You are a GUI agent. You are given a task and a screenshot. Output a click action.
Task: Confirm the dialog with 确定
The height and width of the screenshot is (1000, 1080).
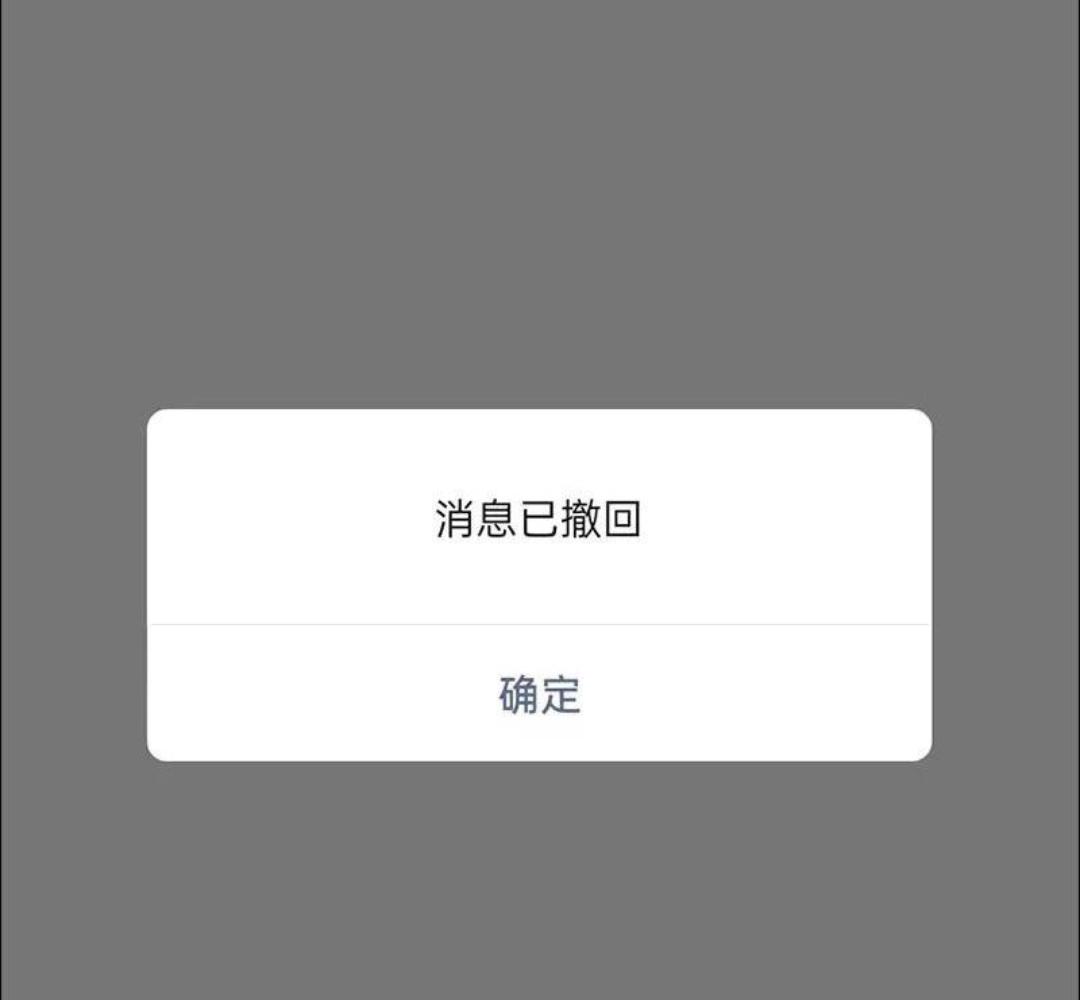tap(539, 694)
